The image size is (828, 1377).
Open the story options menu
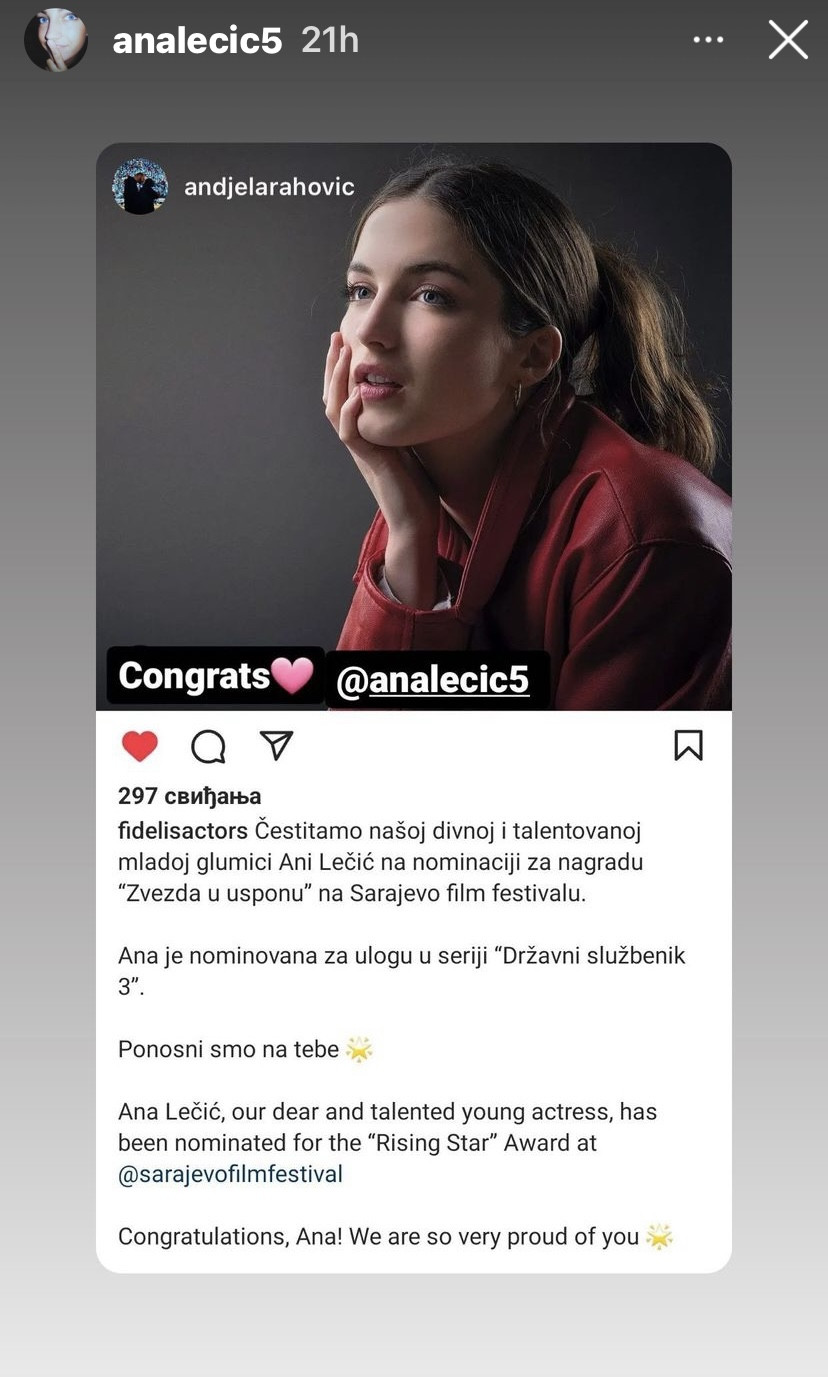708,40
